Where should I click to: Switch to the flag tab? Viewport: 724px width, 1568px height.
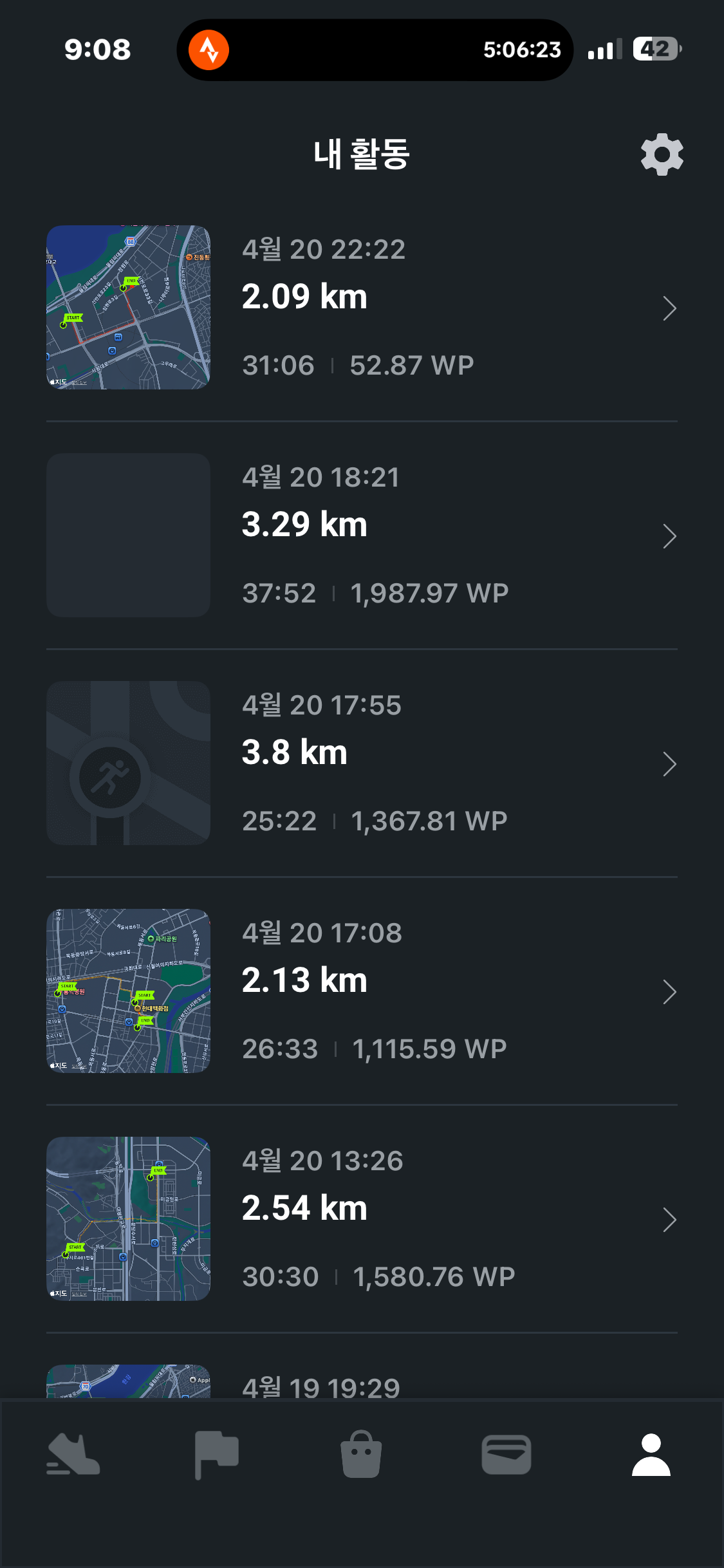[217, 1454]
